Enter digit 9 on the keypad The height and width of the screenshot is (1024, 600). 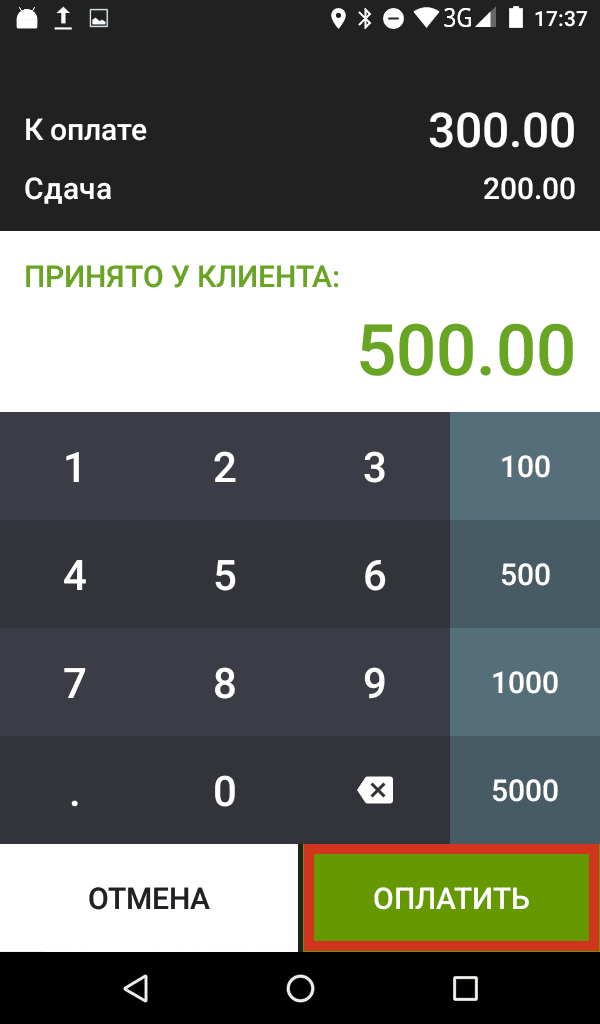coord(375,683)
